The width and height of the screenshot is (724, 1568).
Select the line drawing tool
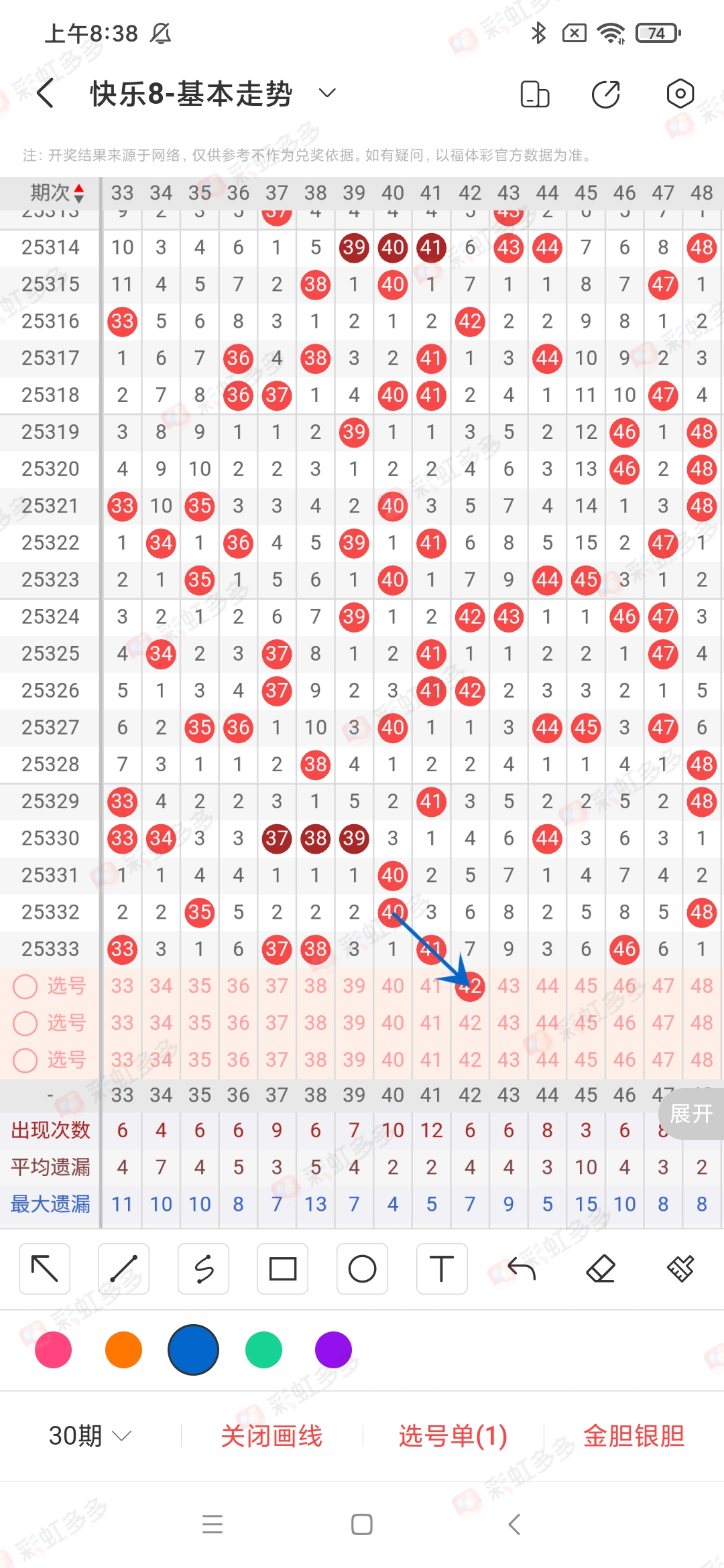pos(123,1268)
